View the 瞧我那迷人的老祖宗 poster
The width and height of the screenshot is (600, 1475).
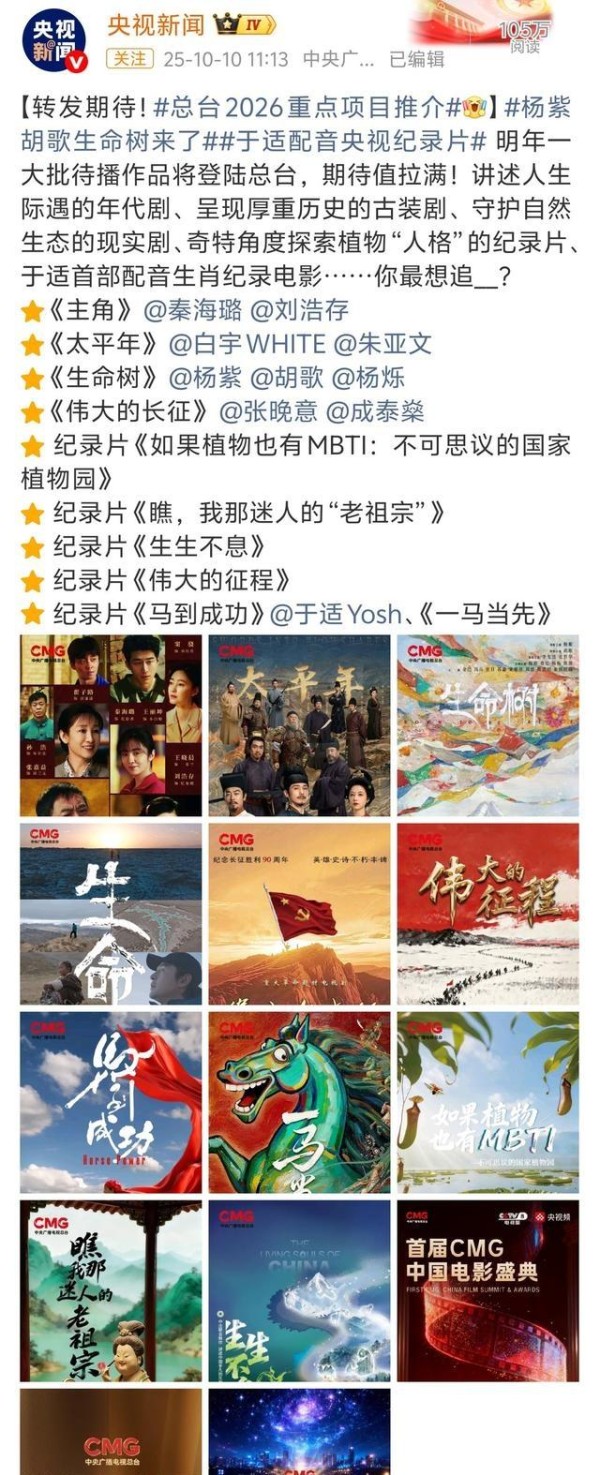[x=110, y=1290]
